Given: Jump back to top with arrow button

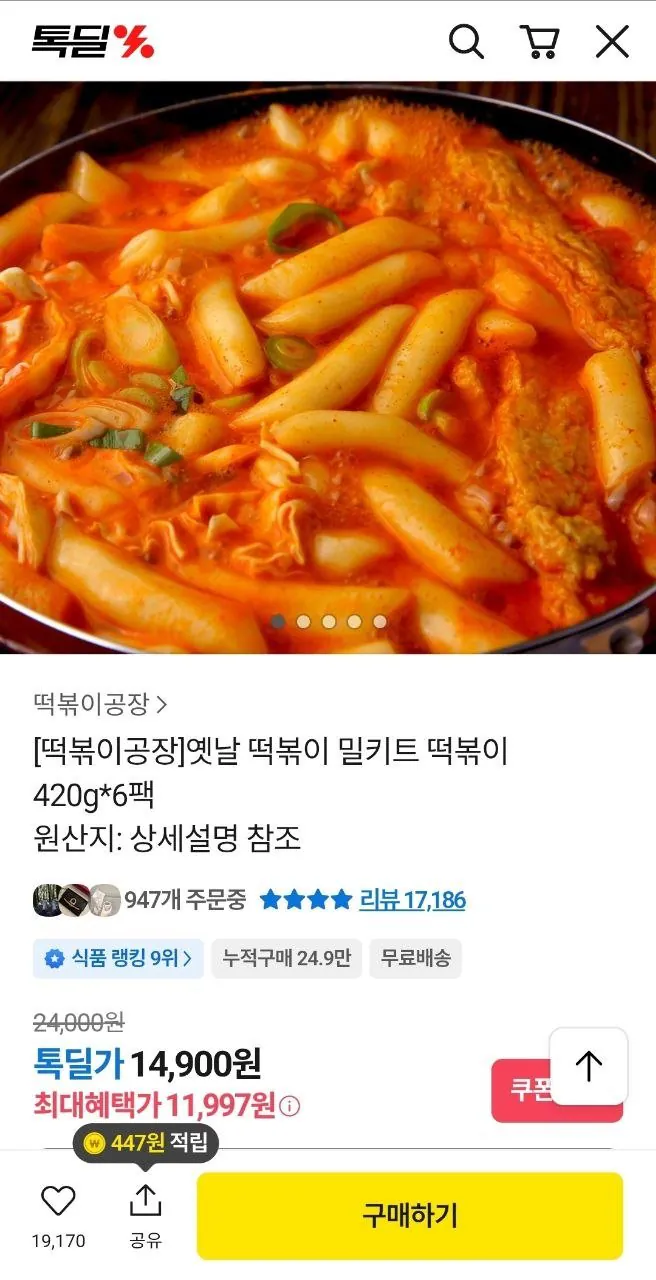Looking at the screenshot, I should click(589, 1065).
